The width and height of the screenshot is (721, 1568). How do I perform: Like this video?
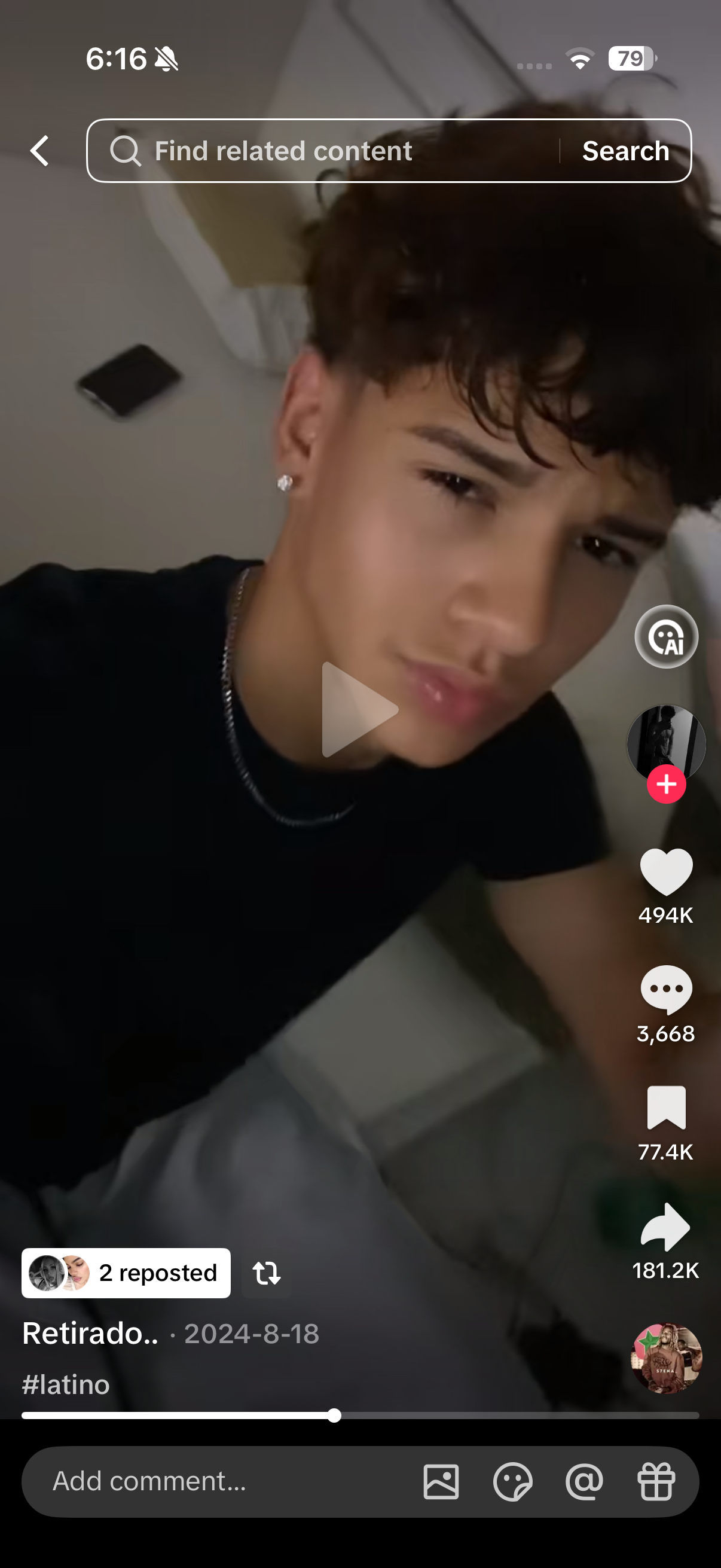(666, 872)
